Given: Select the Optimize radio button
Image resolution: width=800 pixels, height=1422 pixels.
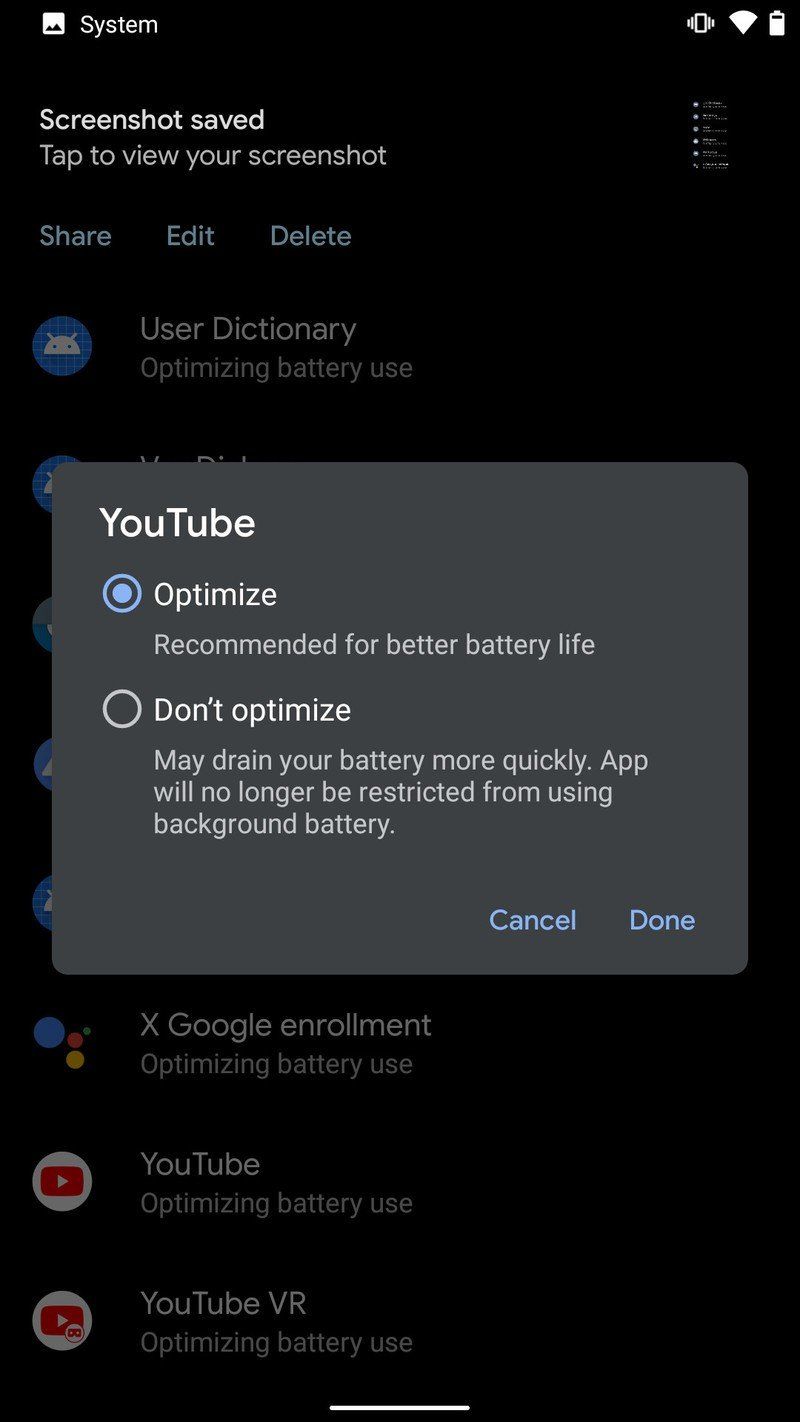Looking at the screenshot, I should (x=121, y=593).
